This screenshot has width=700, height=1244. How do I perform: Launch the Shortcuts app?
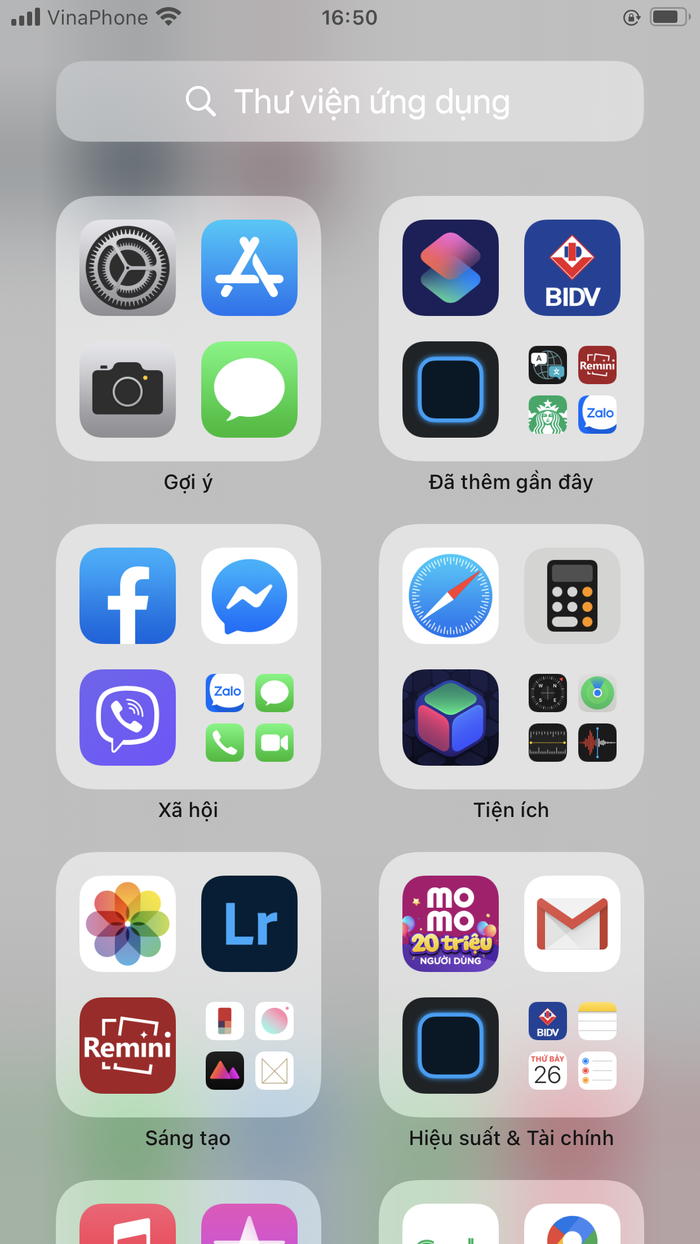tap(450, 267)
